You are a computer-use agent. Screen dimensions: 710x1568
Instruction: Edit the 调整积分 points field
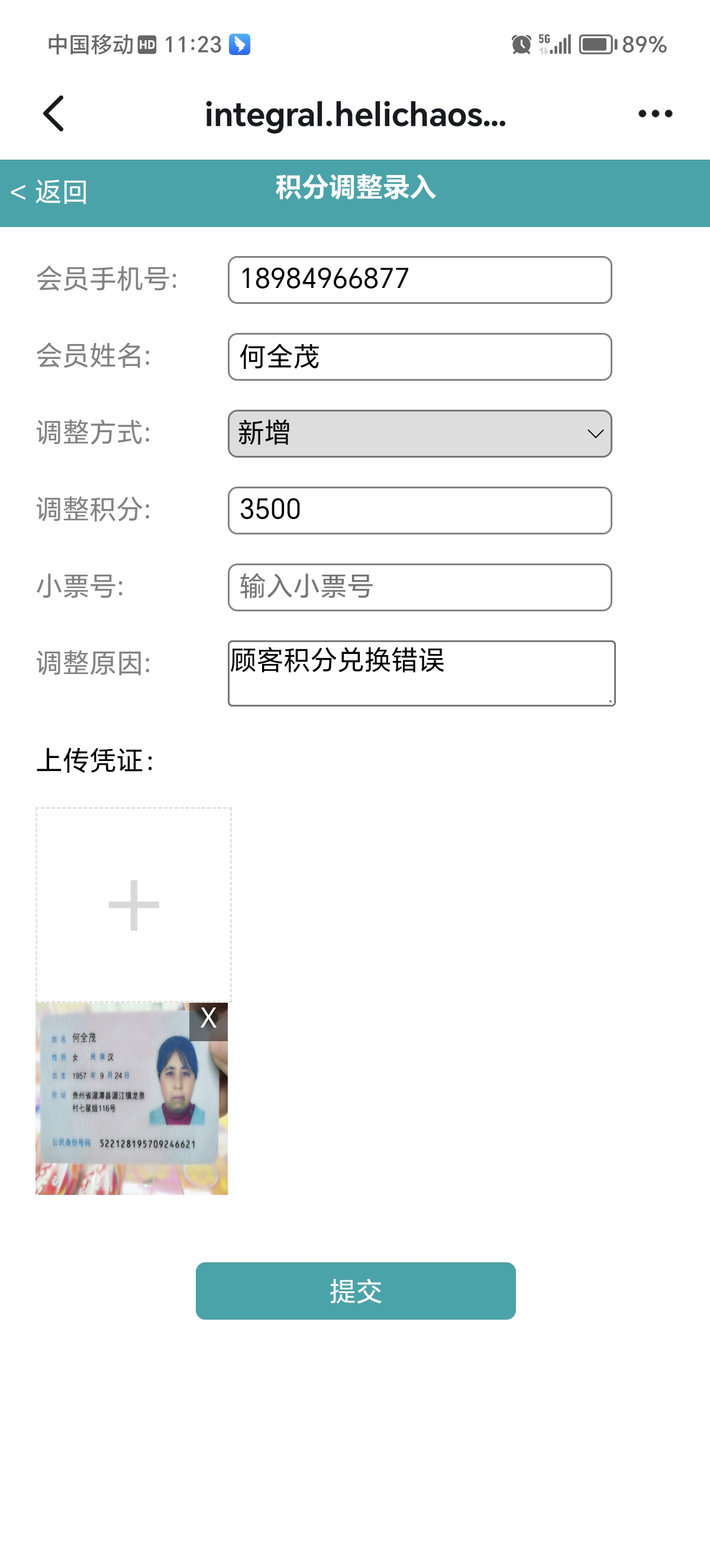coord(419,510)
